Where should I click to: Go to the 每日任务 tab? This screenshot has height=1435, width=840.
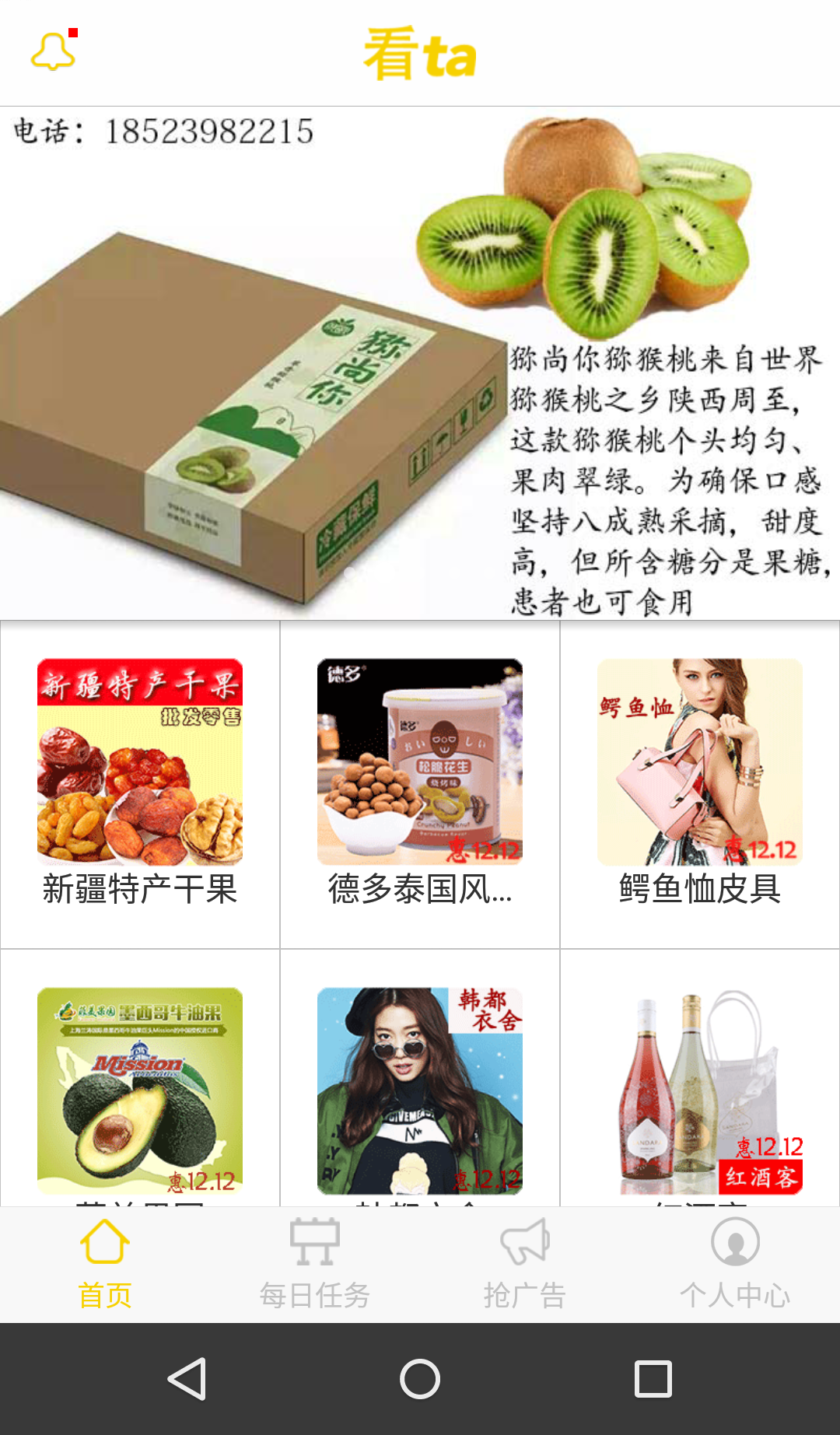(315, 1265)
